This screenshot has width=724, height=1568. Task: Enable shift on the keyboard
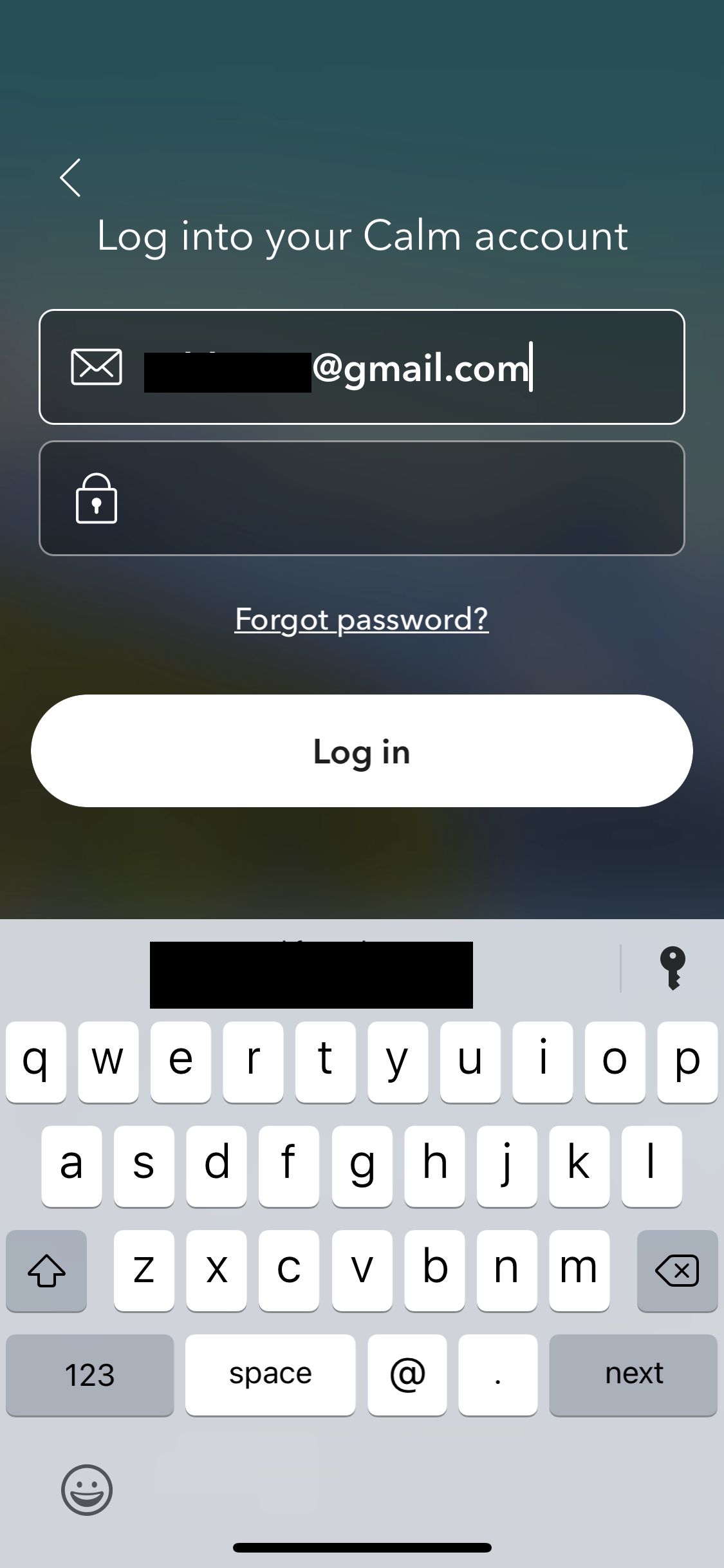pos(46,1271)
